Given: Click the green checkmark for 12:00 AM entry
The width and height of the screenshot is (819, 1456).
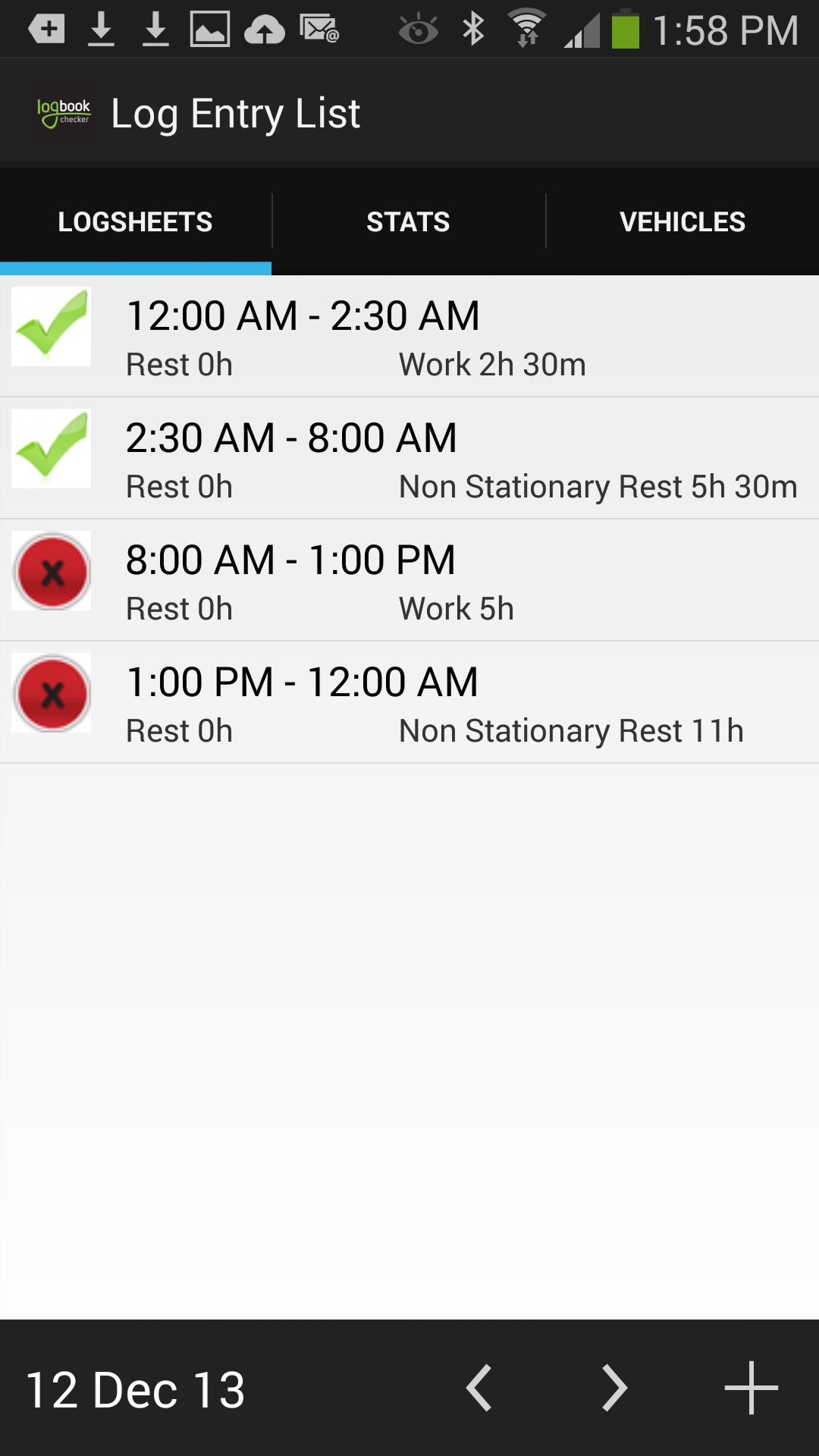Looking at the screenshot, I should tap(51, 326).
